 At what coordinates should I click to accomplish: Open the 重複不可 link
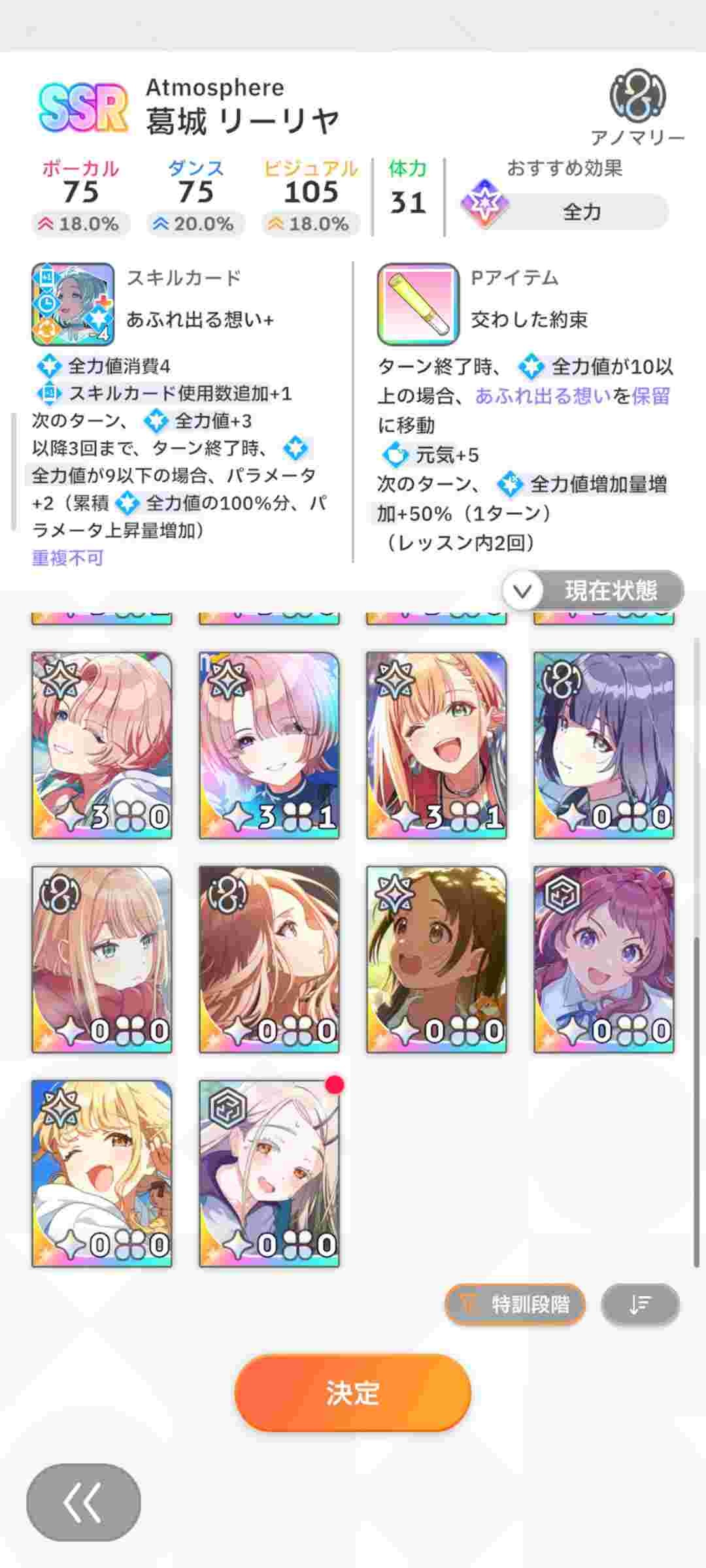68,558
